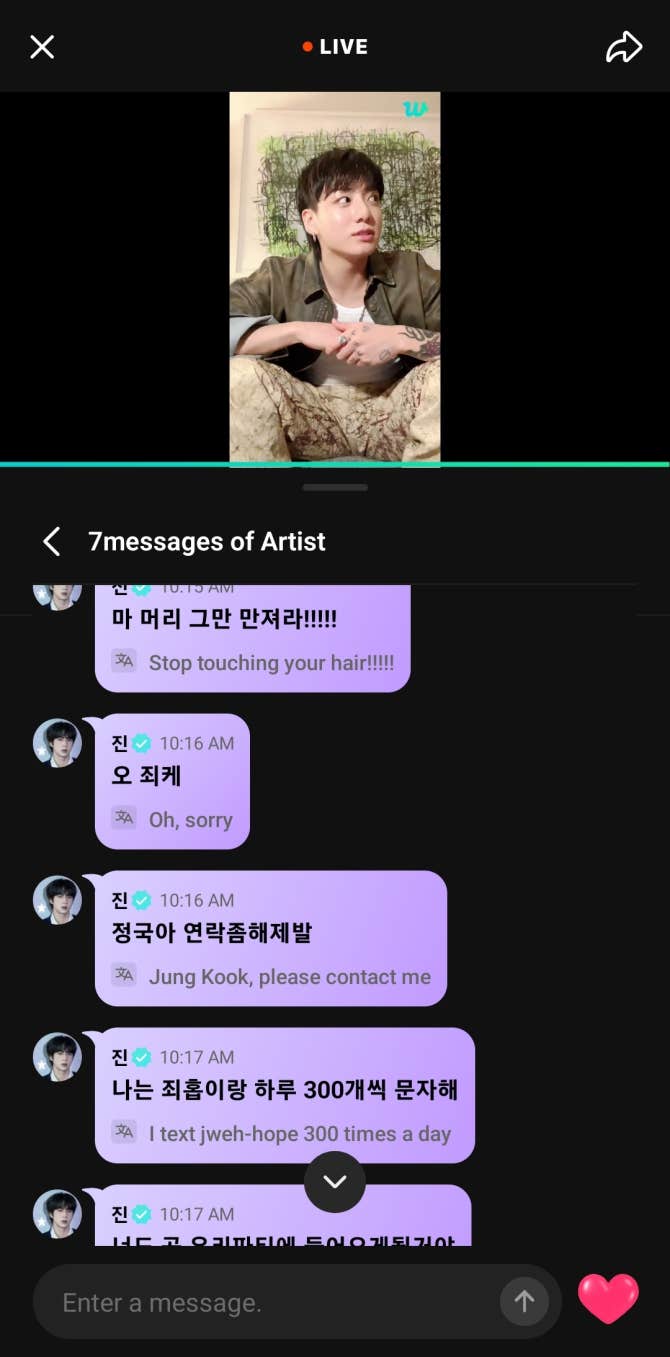The image size is (670, 1357).
Task: Tap the live video player
Action: (x=335, y=278)
